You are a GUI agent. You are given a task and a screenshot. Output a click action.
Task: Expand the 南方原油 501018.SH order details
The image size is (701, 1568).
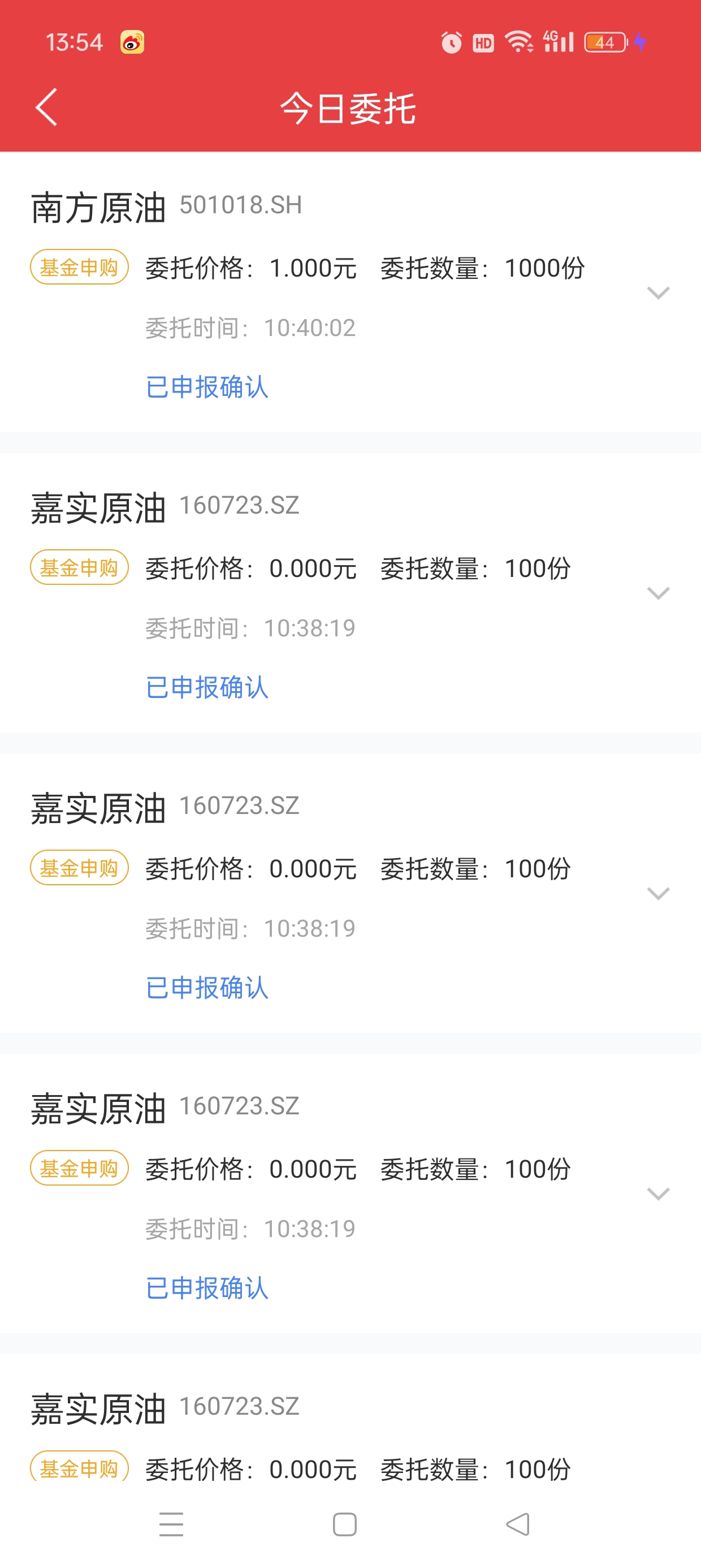[658, 293]
